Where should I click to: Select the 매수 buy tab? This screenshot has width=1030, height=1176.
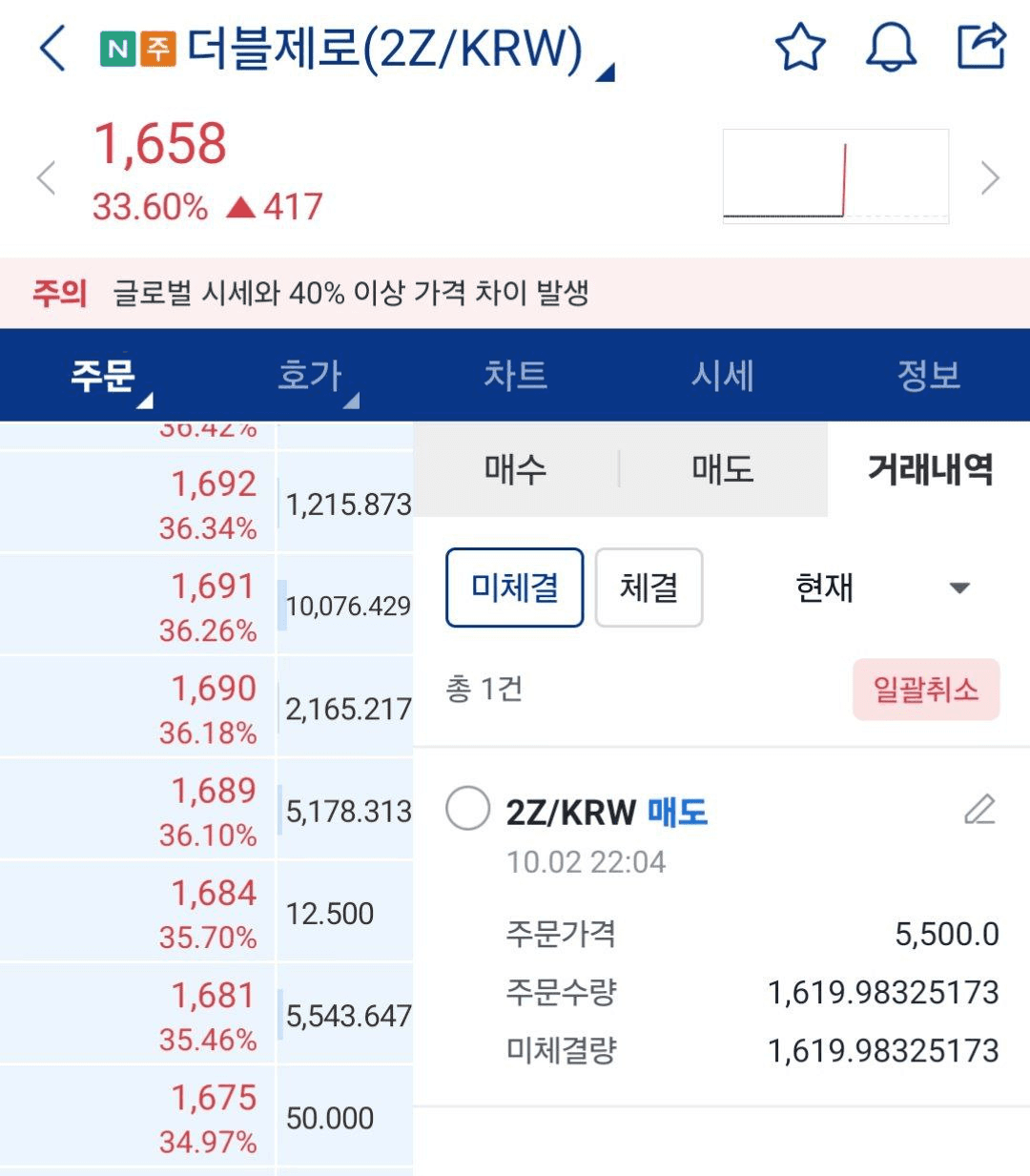pos(515,469)
